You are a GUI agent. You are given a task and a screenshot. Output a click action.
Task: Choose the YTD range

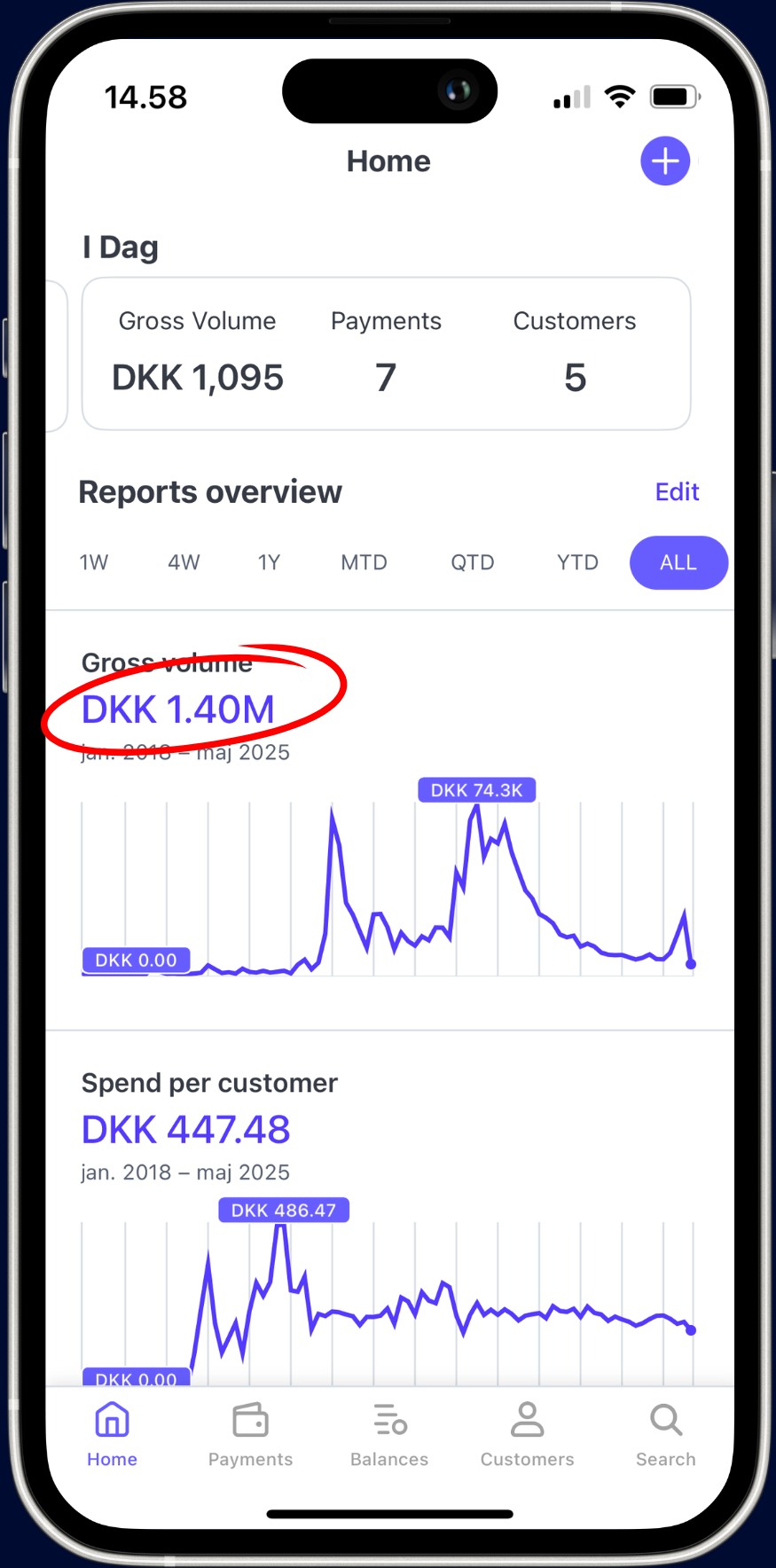[577, 562]
